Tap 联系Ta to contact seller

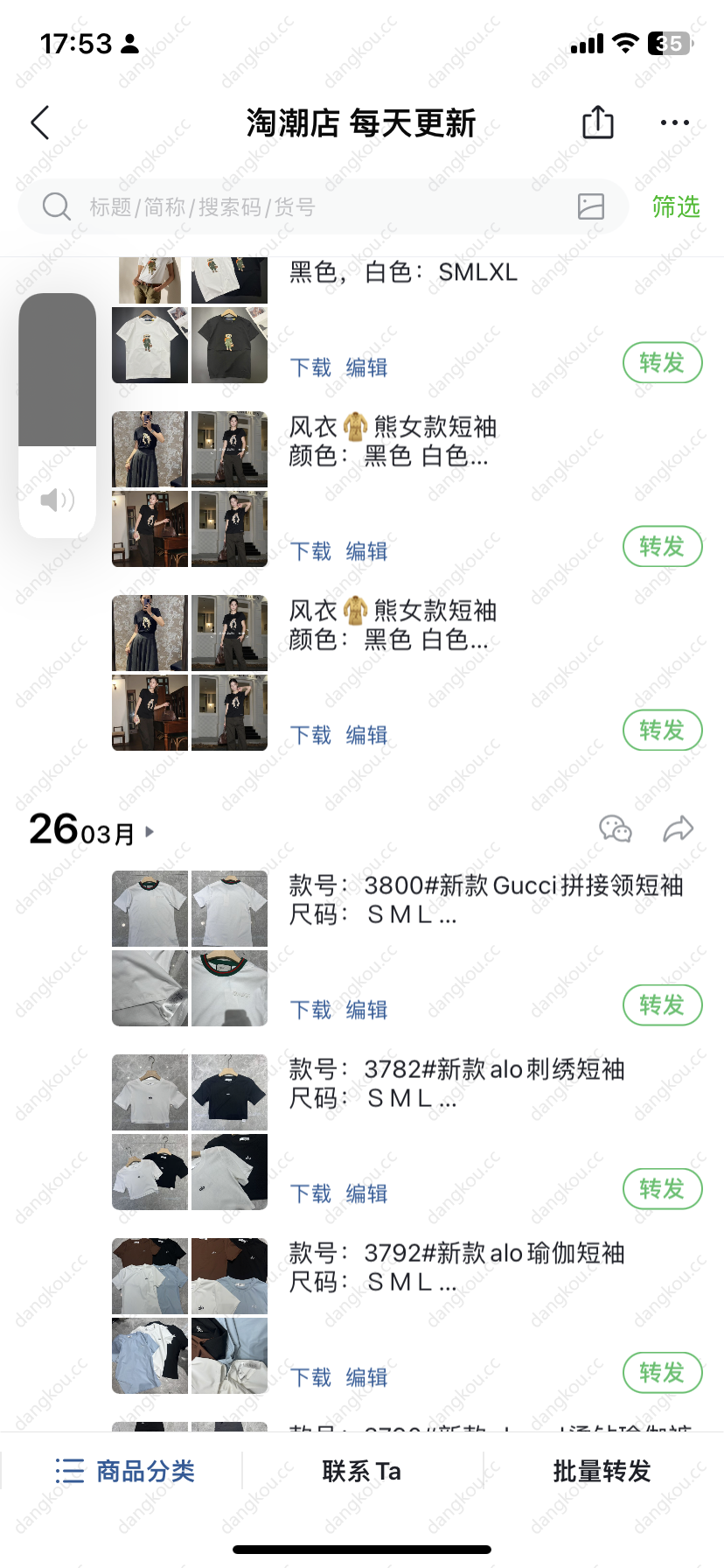(x=362, y=1471)
